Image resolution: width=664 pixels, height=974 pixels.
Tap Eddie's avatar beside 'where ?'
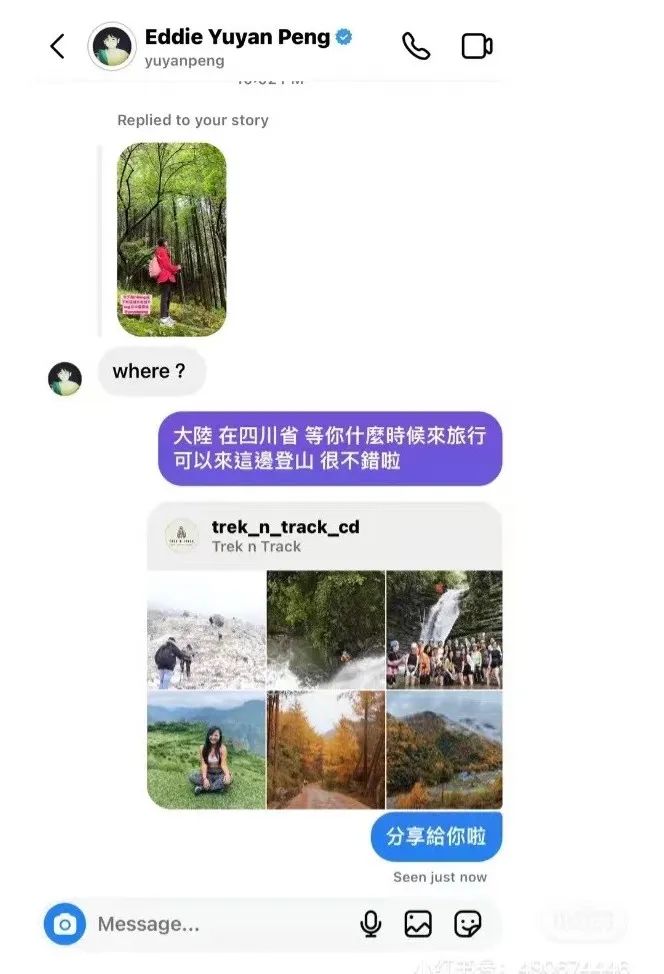point(65,379)
